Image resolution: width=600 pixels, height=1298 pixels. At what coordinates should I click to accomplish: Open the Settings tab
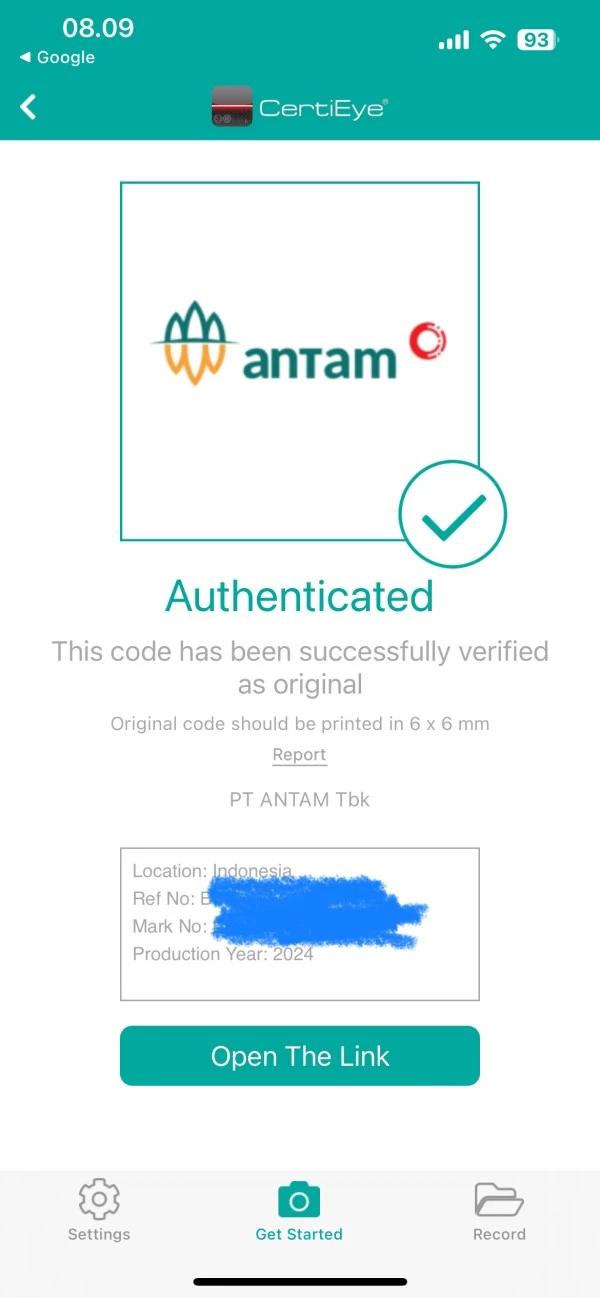99,1210
